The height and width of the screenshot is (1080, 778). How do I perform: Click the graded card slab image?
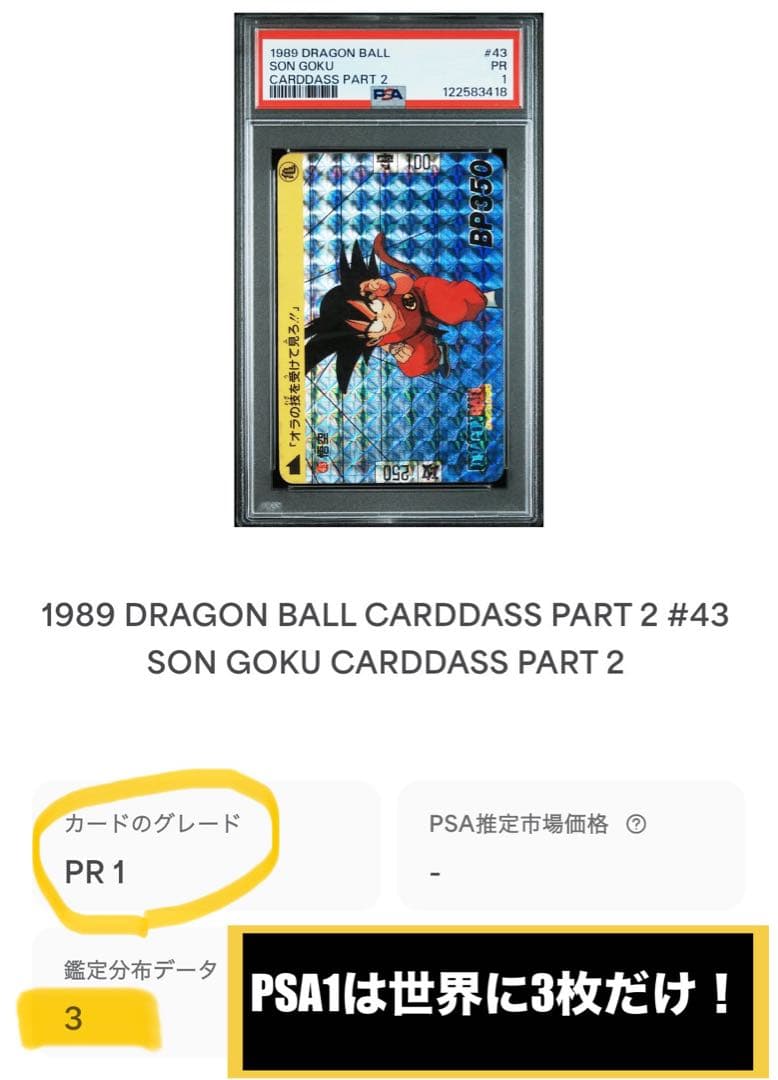tap(389, 272)
